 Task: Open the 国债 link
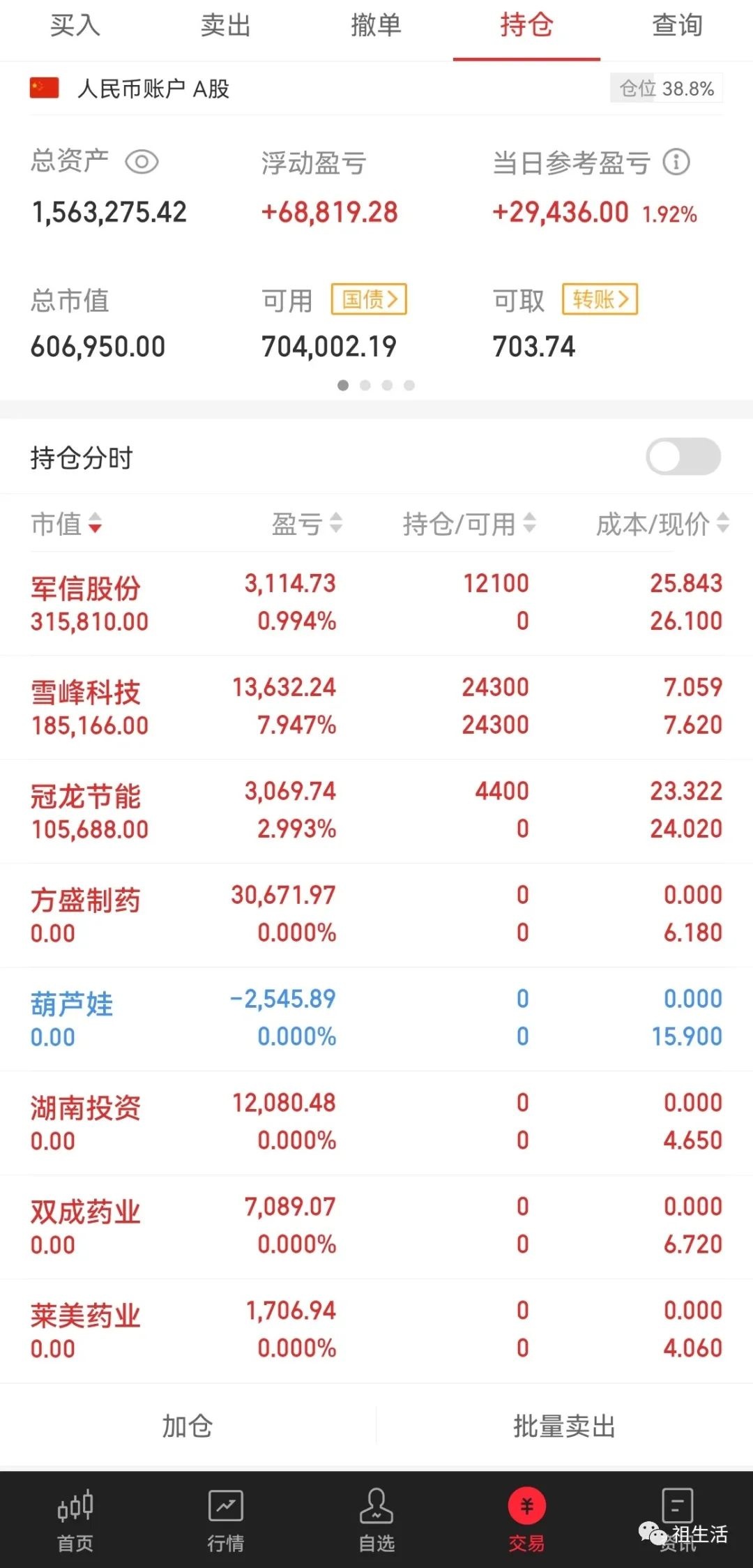coord(369,299)
